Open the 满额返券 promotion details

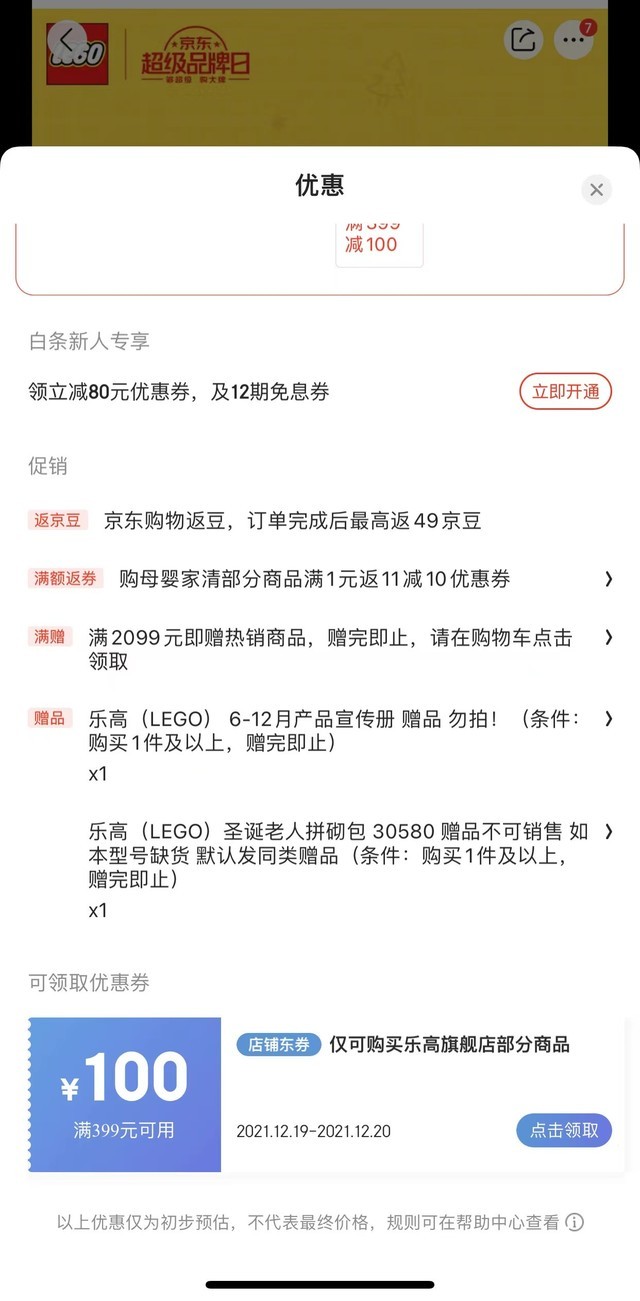[x=608, y=578]
